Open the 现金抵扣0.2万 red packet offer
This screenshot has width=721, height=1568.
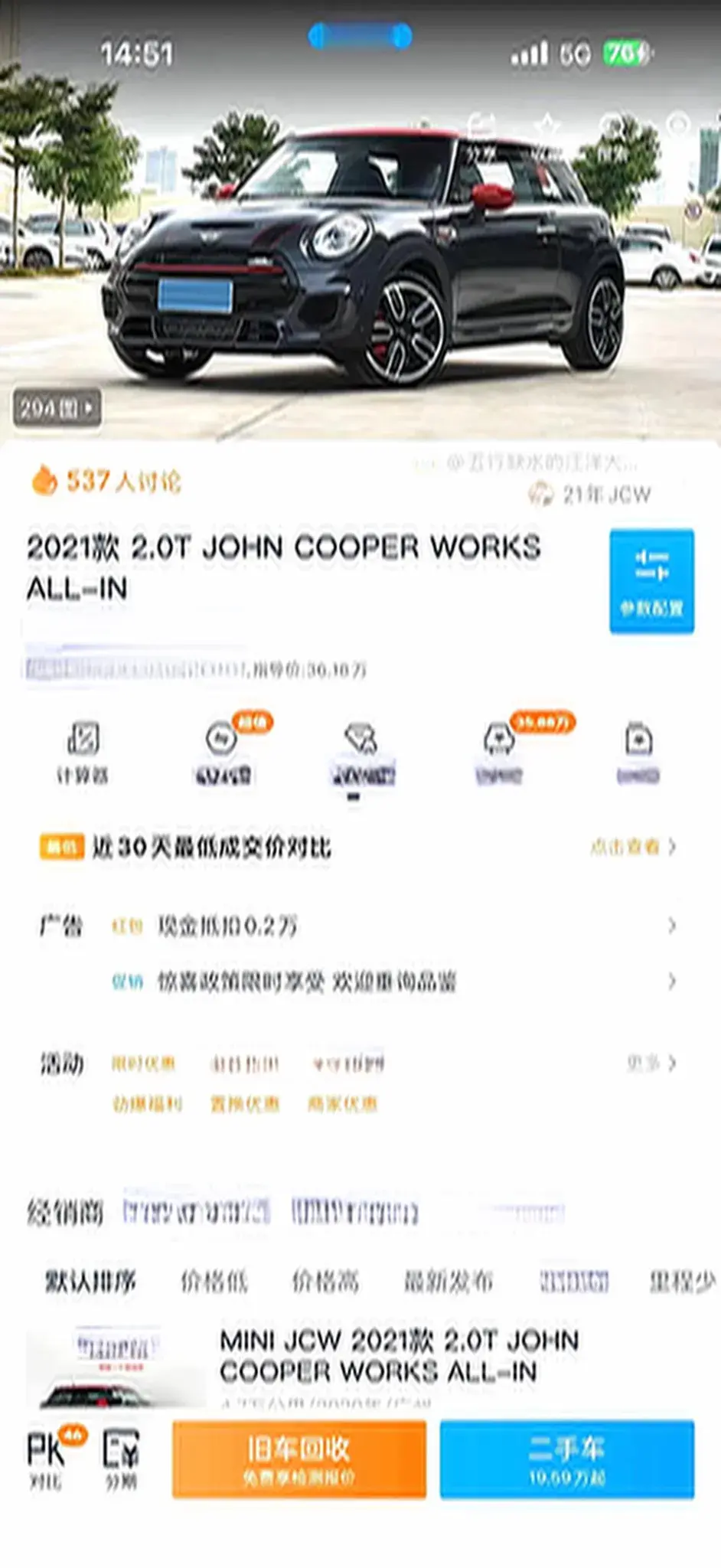pos(227,926)
